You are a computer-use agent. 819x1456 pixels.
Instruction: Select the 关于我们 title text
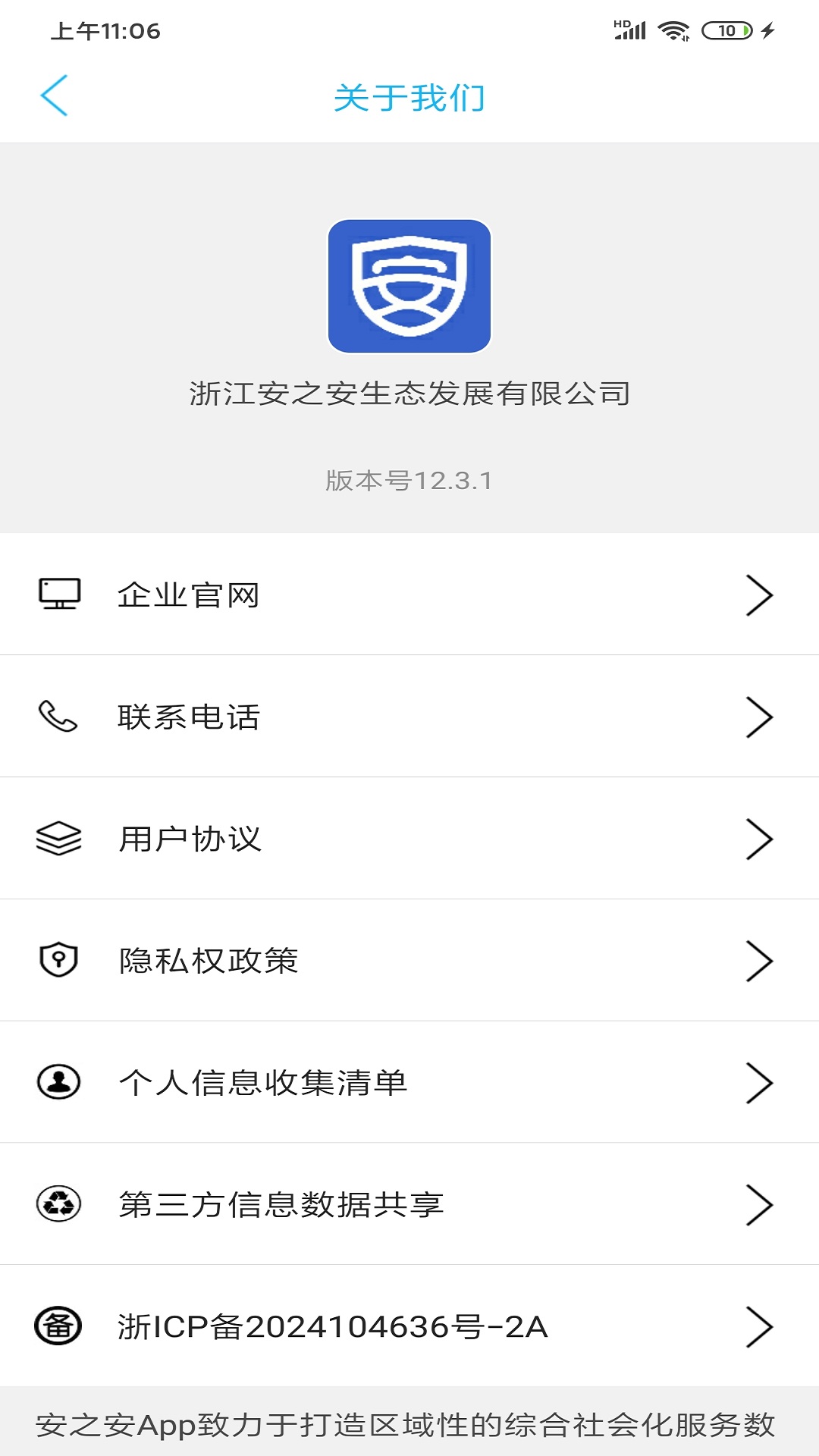point(409,98)
